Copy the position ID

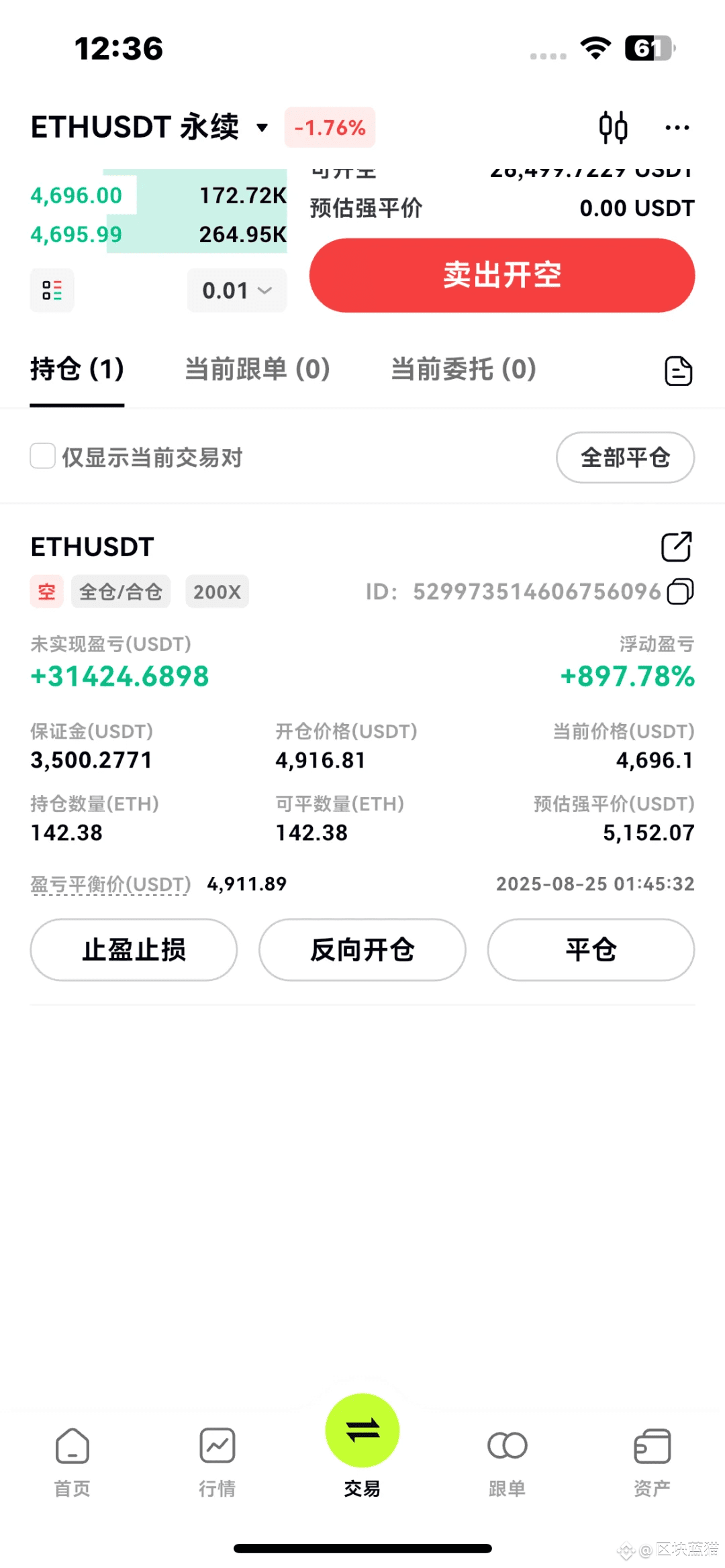coord(680,591)
